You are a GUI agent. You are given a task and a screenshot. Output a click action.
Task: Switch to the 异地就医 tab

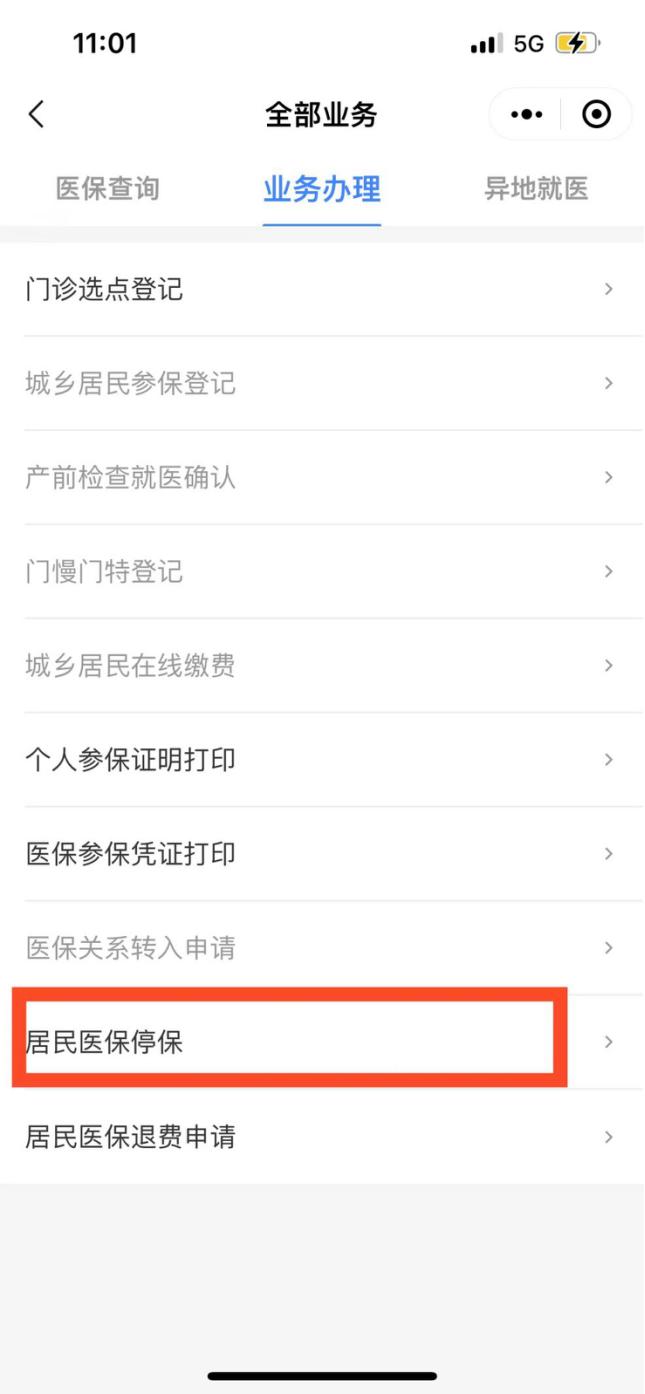coord(536,188)
